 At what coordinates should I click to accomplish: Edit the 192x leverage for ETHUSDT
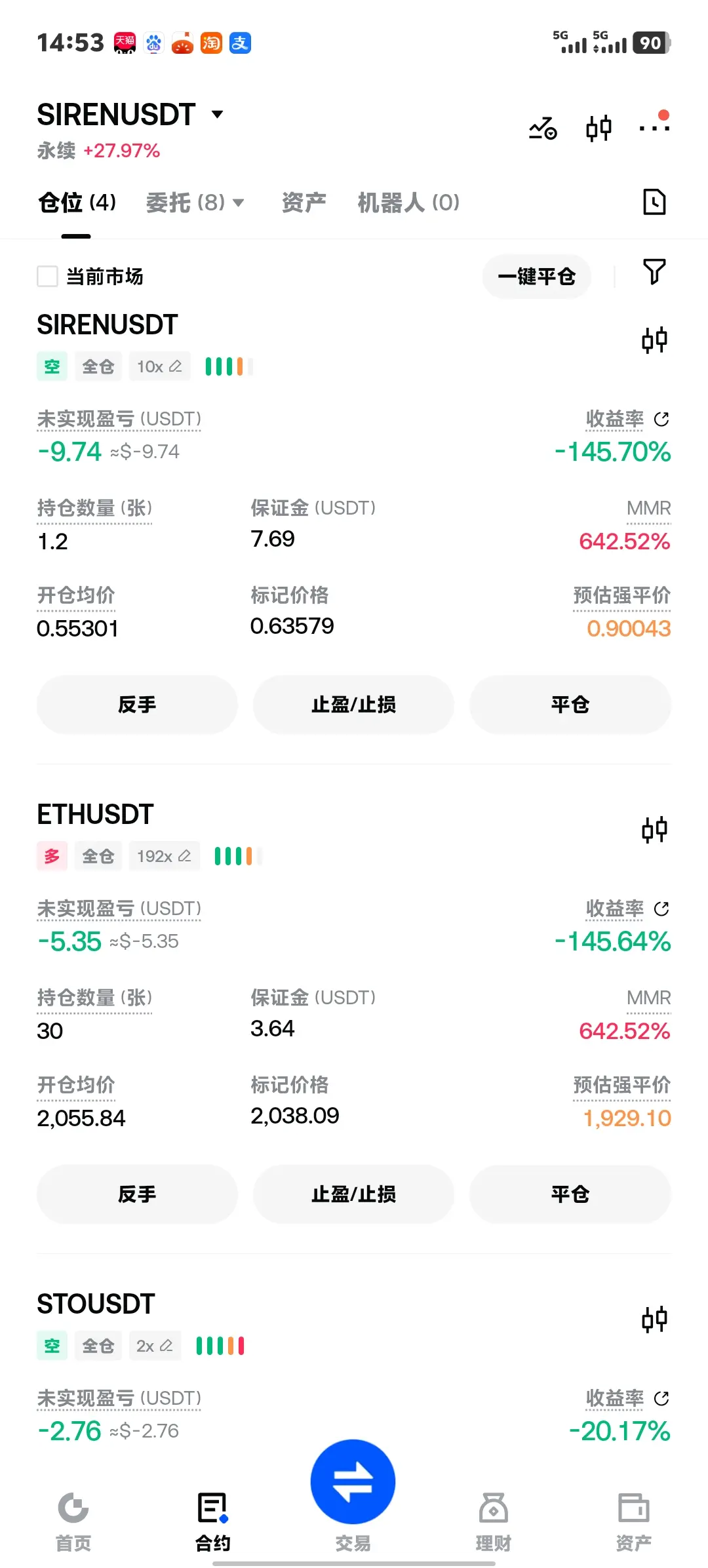pyautogui.click(x=164, y=856)
